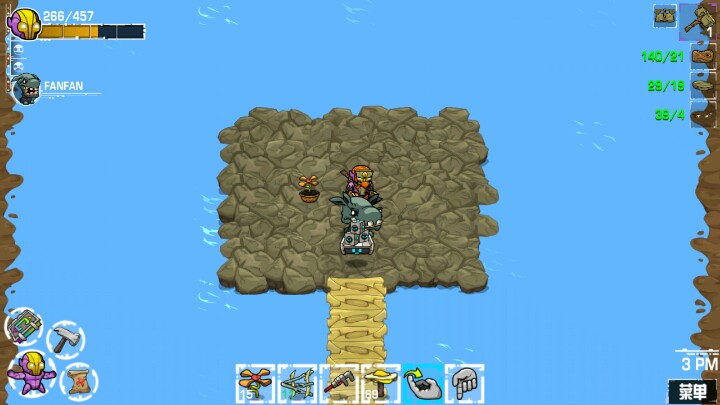Viewport: 720px width, 405px height.
Task: Select the twig bundle hotbar slot
Action: [x=297, y=383]
